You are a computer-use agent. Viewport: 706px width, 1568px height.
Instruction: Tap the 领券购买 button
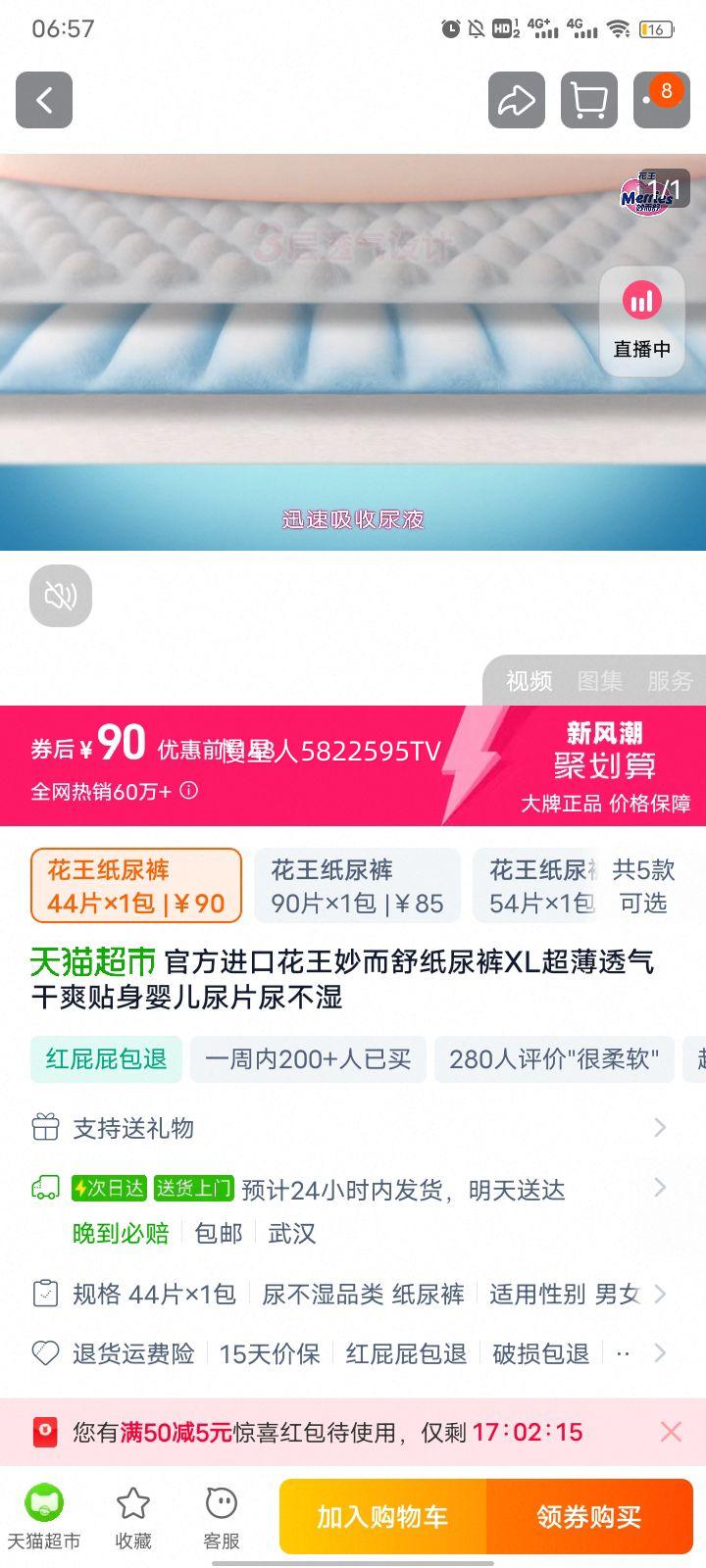click(x=589, y=1516)
